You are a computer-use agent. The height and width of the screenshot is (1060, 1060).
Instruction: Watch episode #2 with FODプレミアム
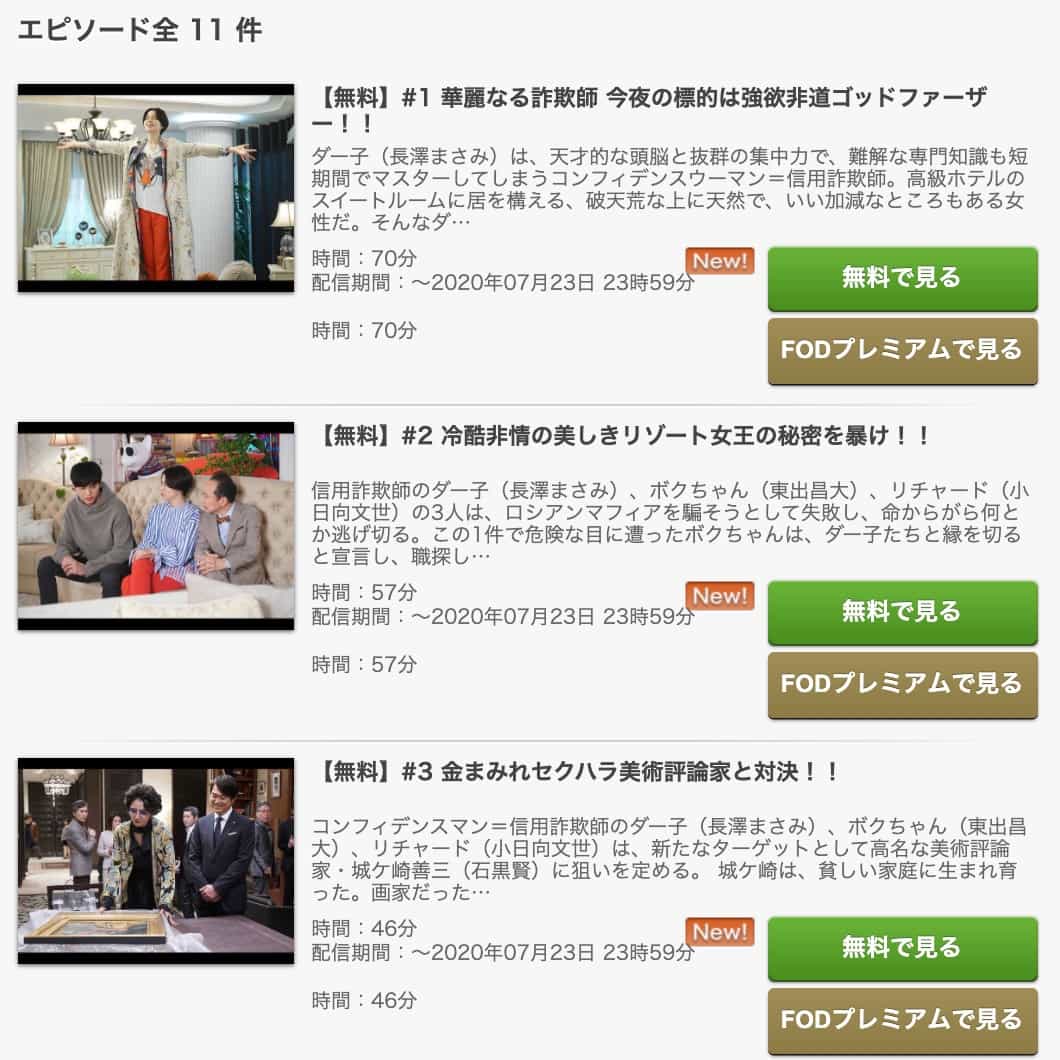coord(902,685)
